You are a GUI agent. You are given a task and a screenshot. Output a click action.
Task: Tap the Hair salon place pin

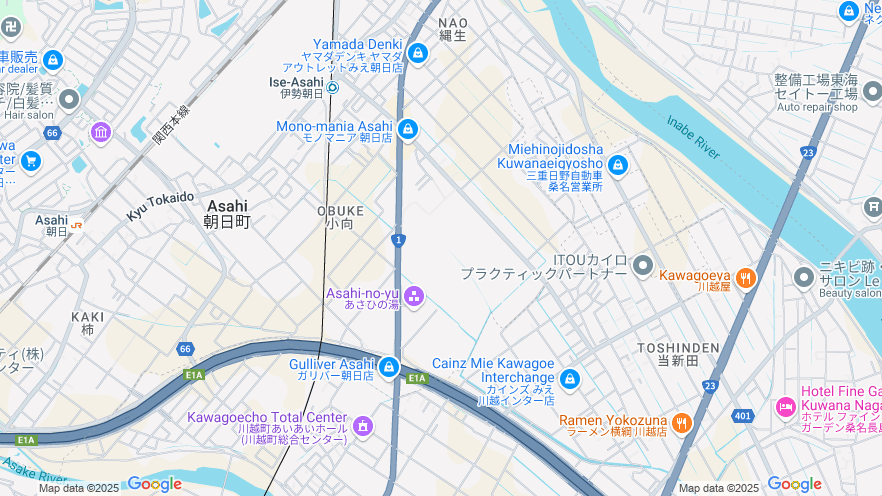(x=69, y=99)
